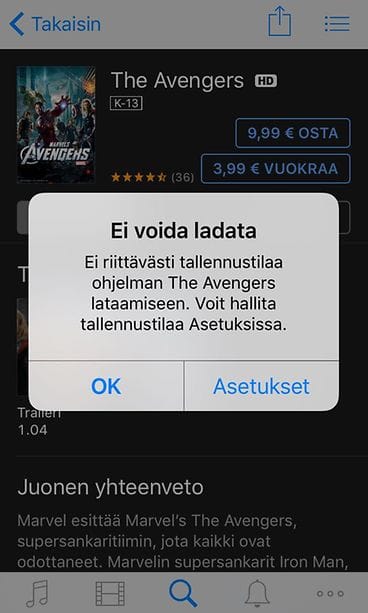Open the ringtones bell tab
This screenshot has width=368, height=613.
coord(257,593)
